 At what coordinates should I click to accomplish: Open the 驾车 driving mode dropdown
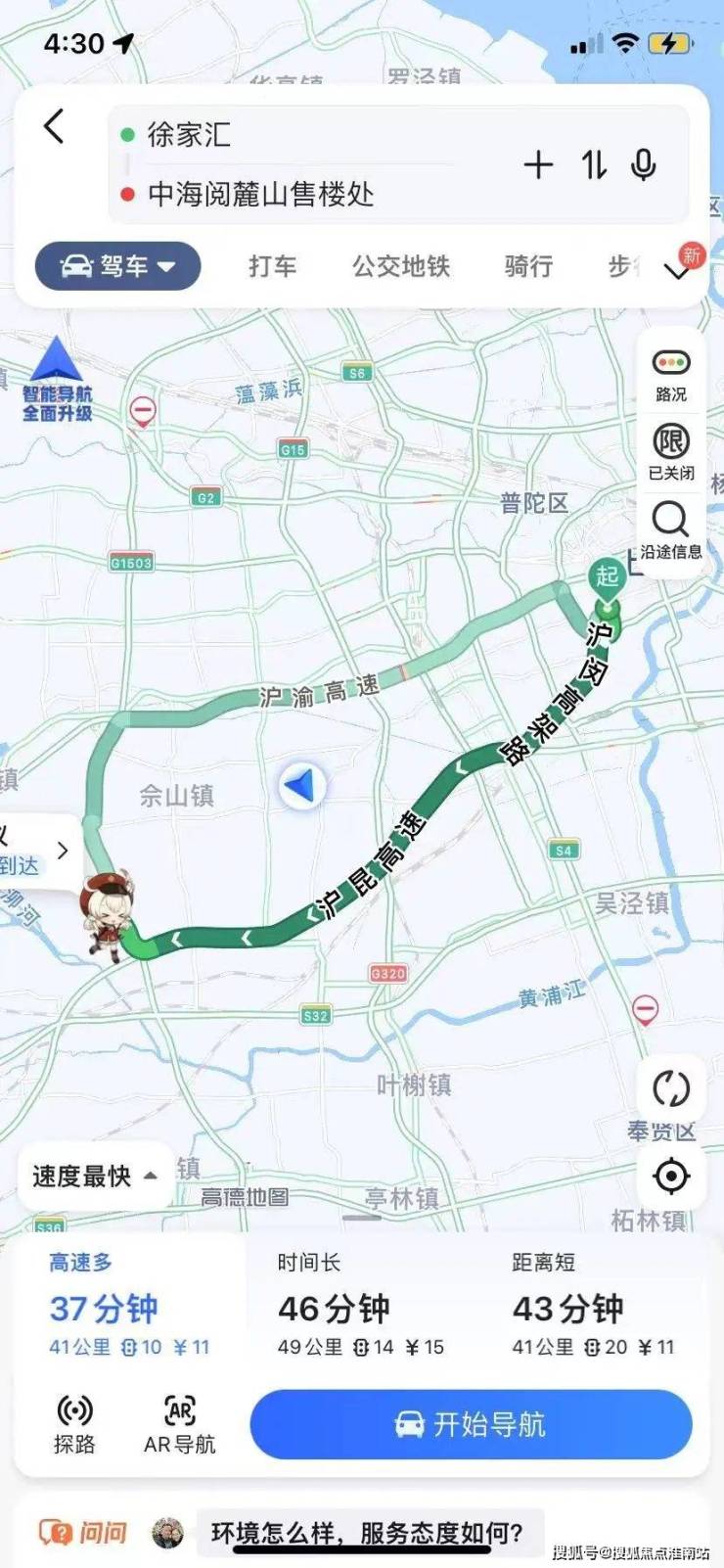pos(118,266)
